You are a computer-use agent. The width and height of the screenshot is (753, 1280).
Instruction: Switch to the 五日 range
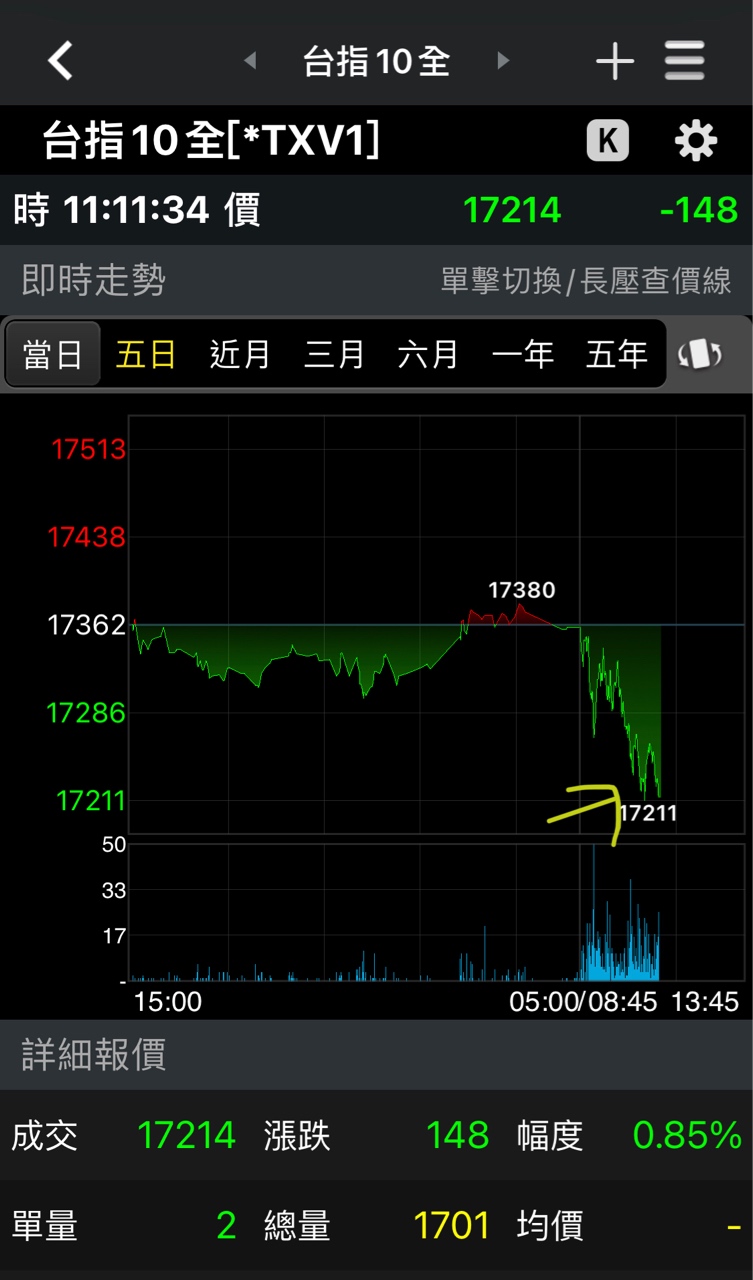pyautogui.click(x=146, y=354)
